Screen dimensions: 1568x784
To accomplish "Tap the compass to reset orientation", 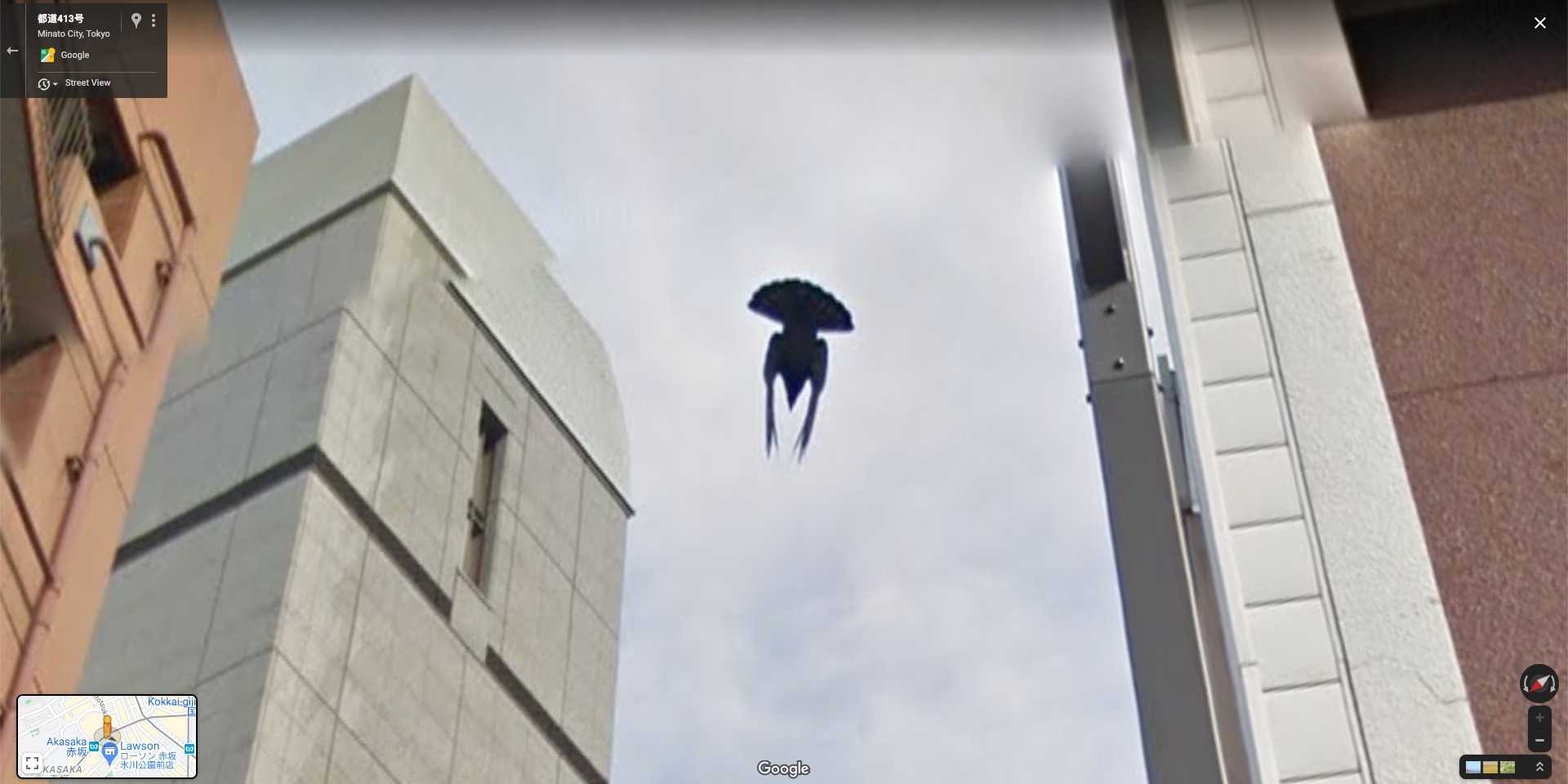I will (x=1539, y=684).
